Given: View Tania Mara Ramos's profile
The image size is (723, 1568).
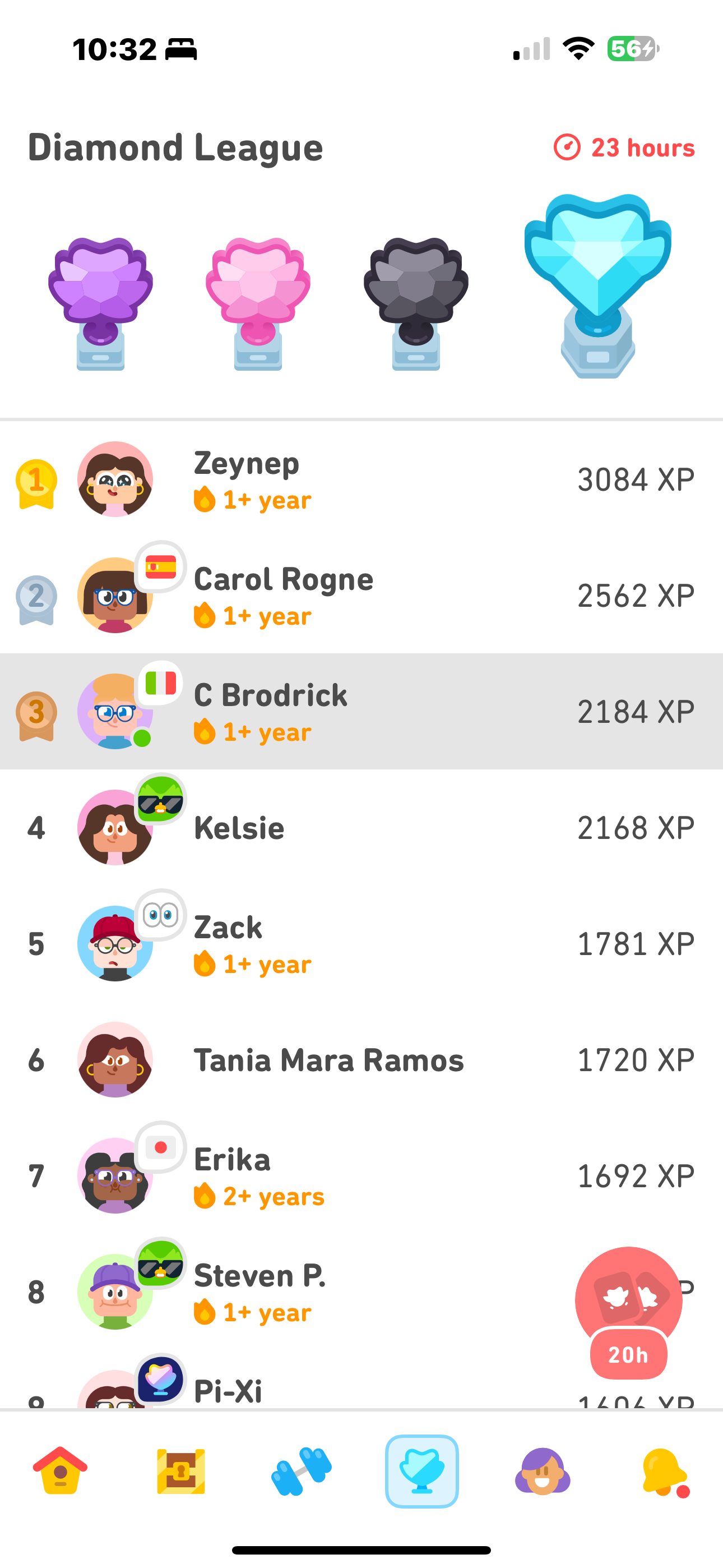Looking at the screenshot, I should (x=361, y=1060).
